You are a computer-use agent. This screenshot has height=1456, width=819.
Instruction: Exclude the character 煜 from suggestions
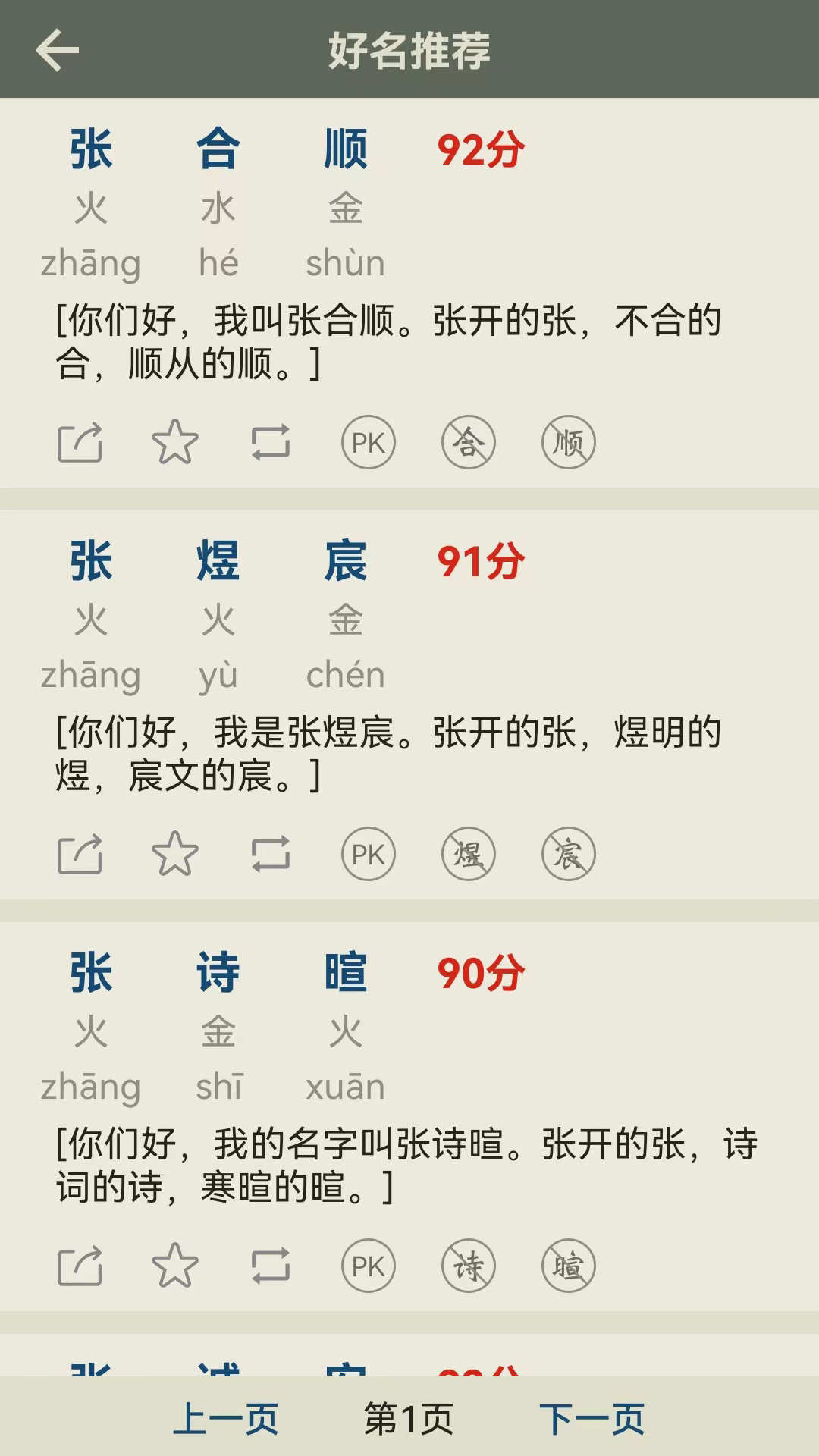point(469,854)
